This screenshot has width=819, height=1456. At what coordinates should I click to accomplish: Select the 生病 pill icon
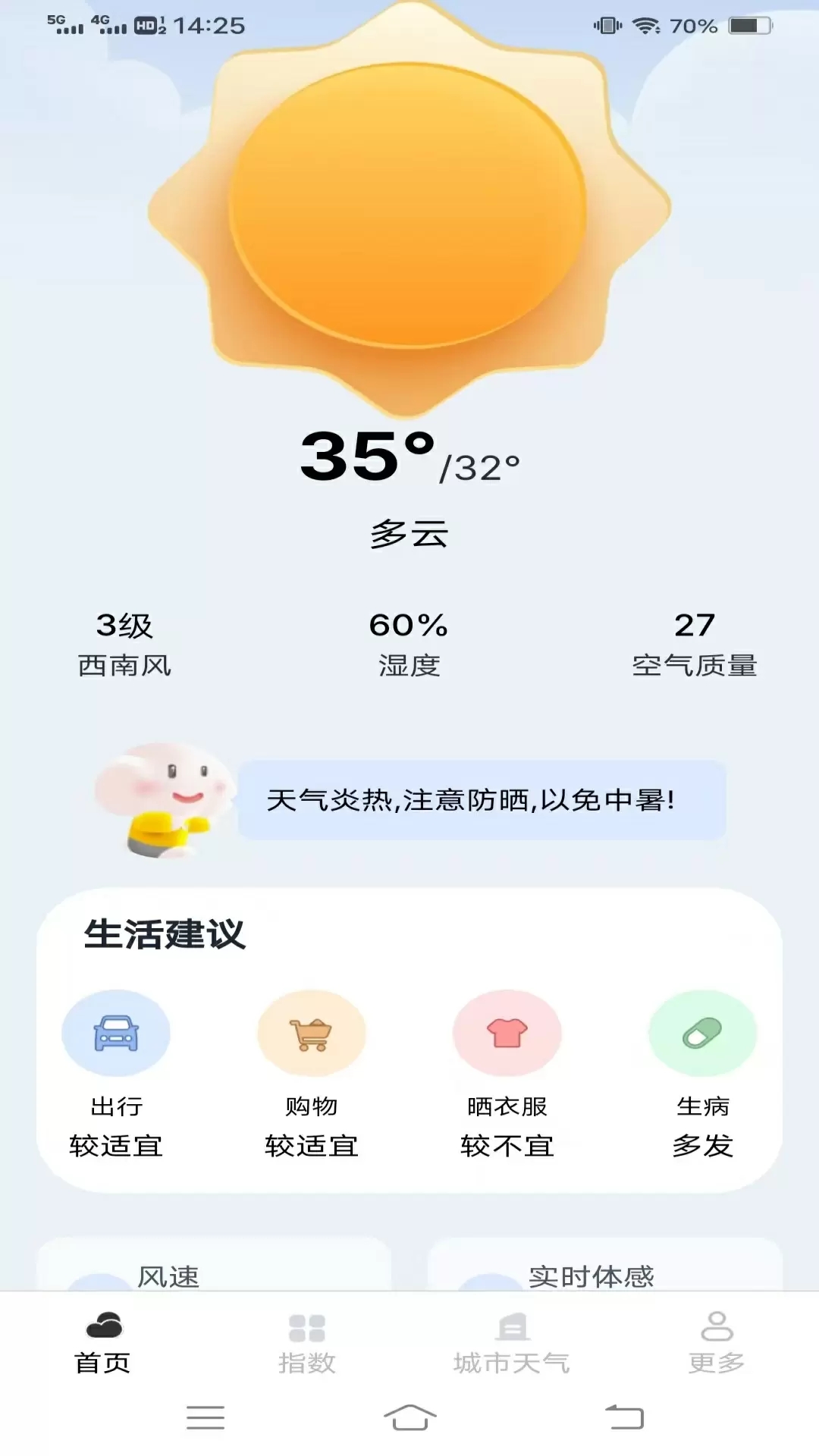pos(701,1032)
